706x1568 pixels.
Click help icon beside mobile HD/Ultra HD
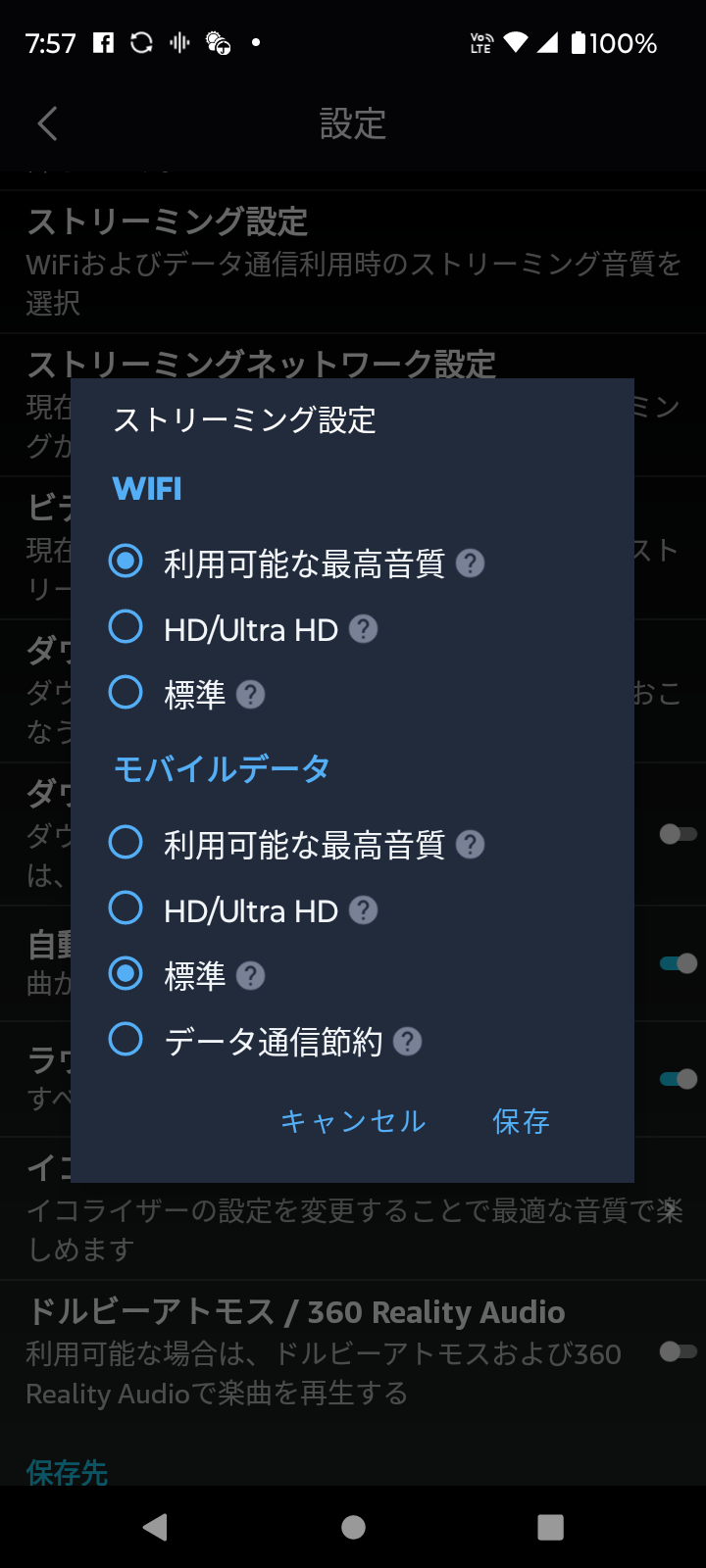(363, 909)
